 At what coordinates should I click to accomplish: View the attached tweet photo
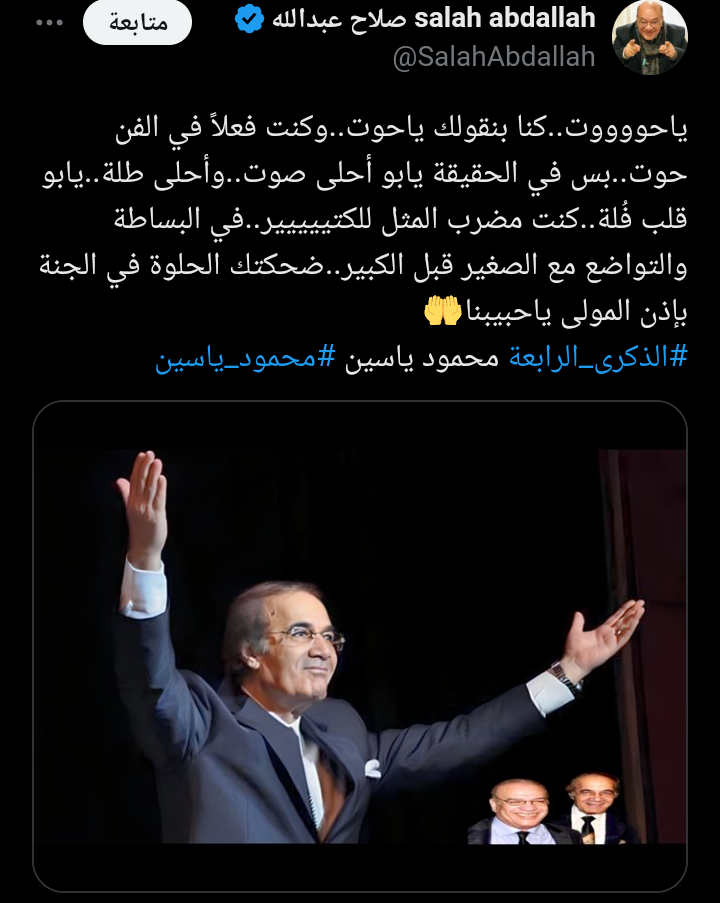coord(360,645)
